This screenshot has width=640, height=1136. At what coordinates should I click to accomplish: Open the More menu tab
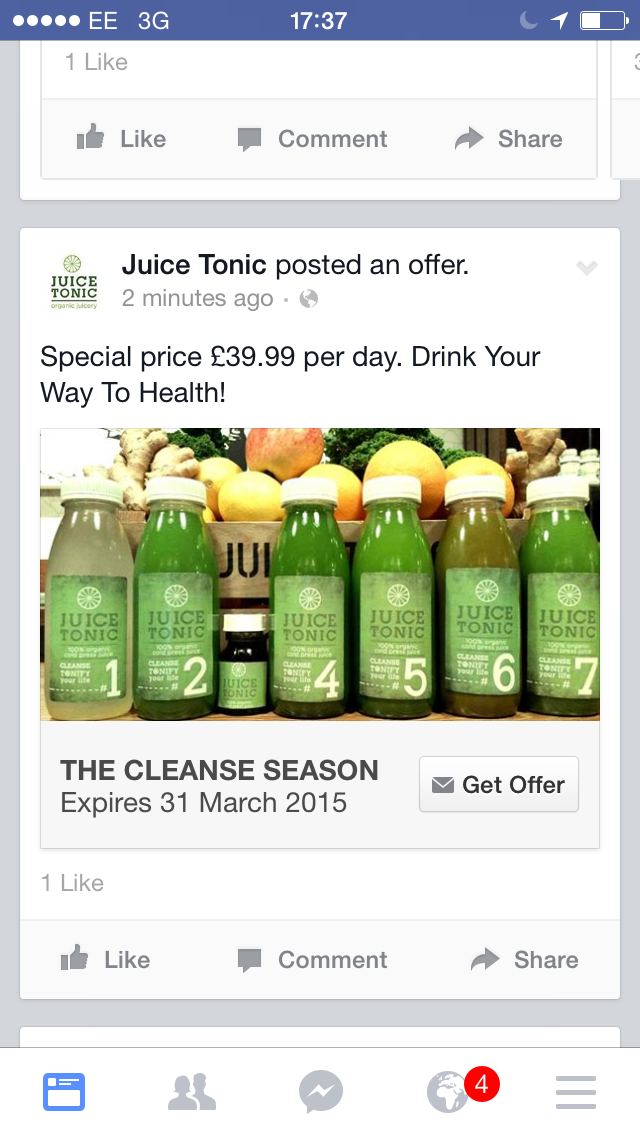tap(576, 1092)
